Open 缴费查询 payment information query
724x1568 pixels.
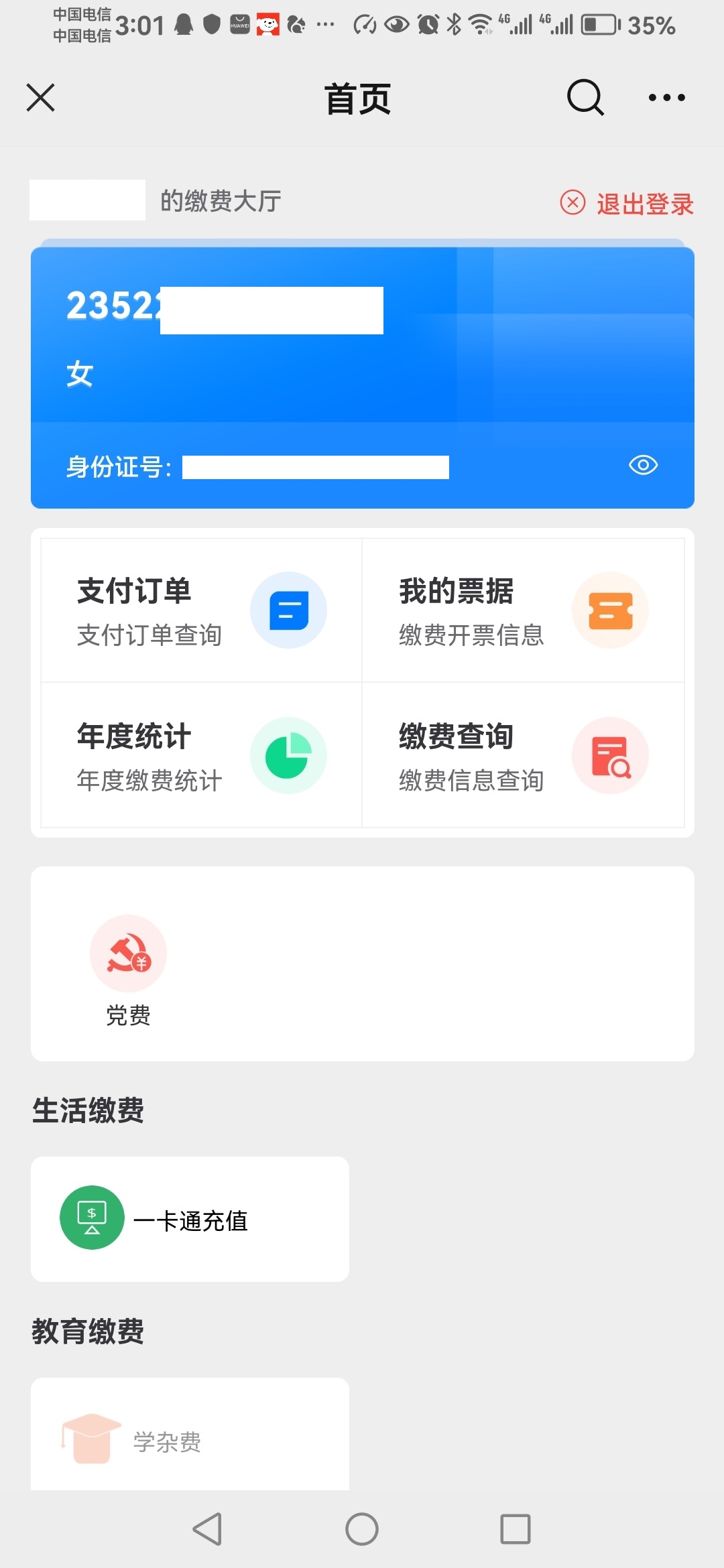[523, 756]
